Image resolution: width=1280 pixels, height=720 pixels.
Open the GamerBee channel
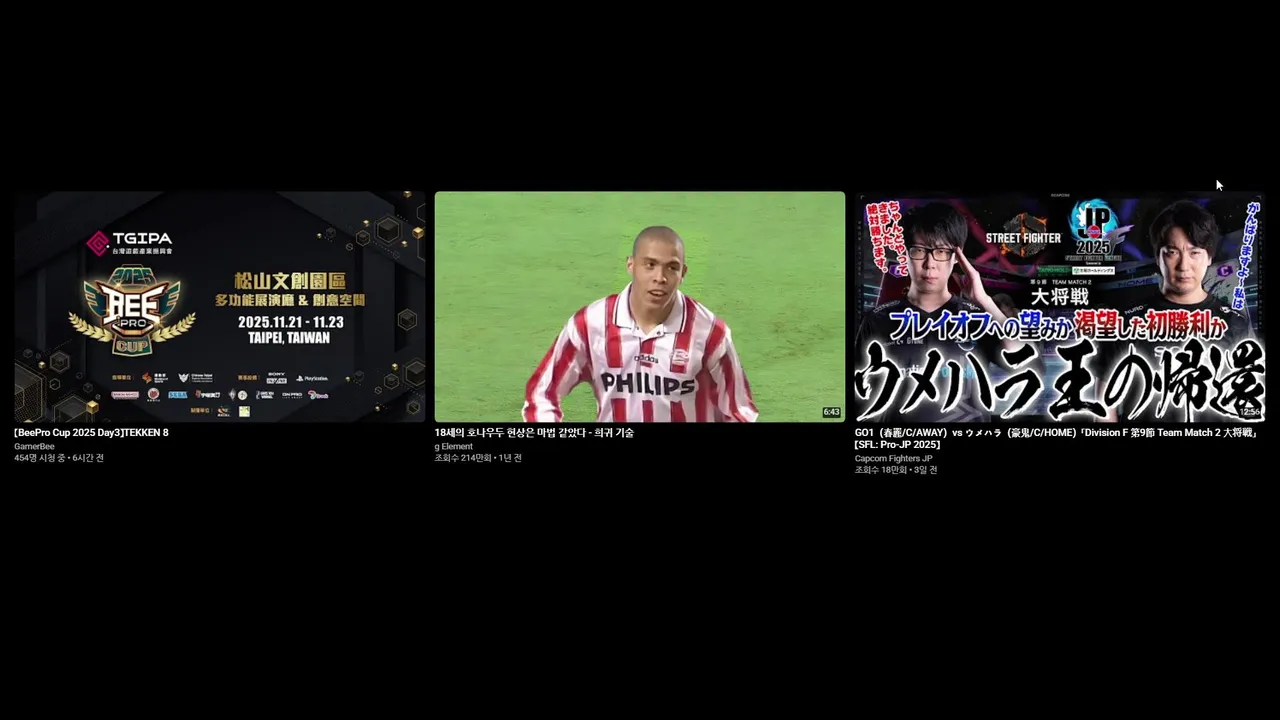(34, 446)
